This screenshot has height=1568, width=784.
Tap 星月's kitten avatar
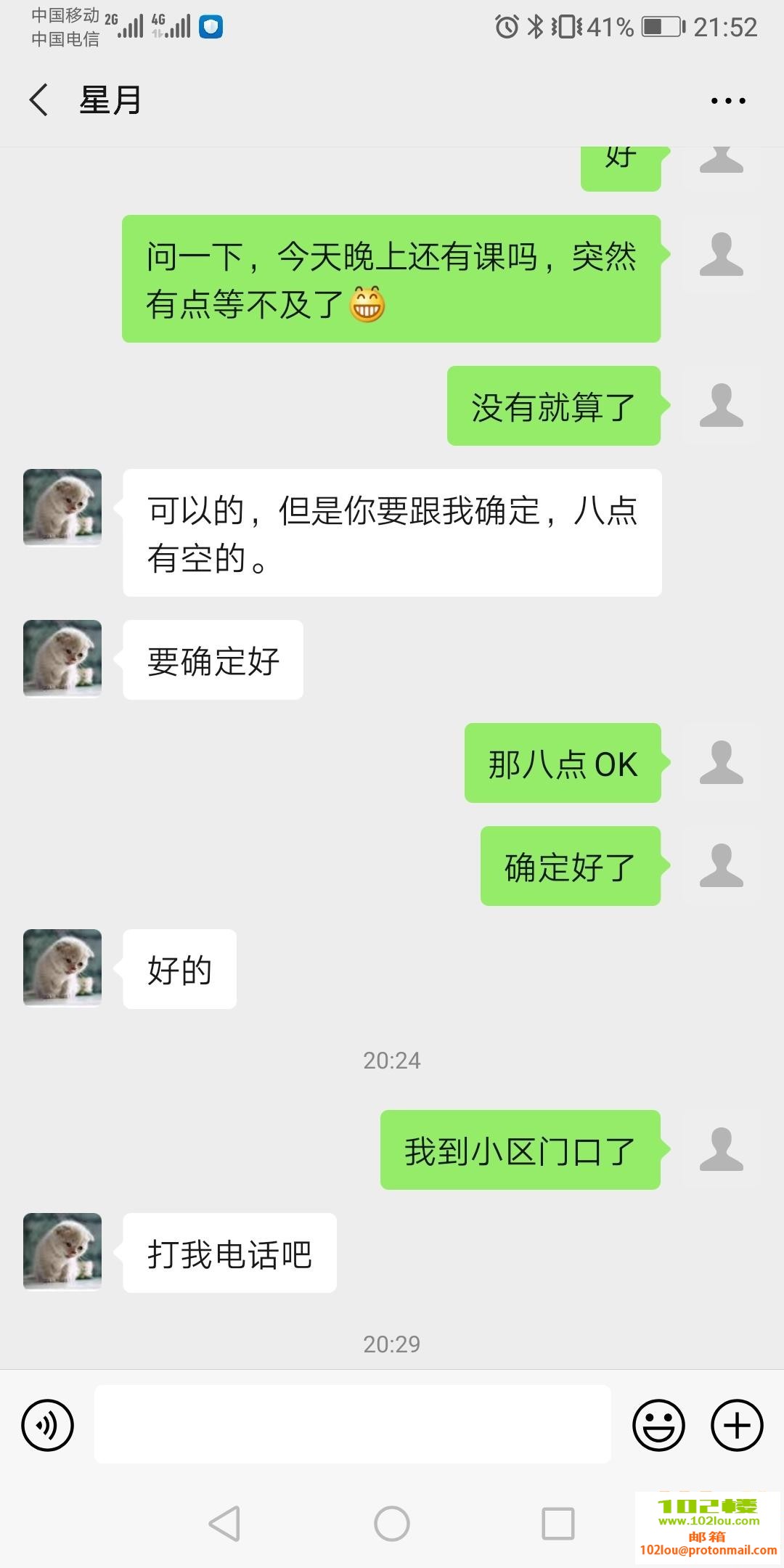pyautogui.click(x=62, y=508)
